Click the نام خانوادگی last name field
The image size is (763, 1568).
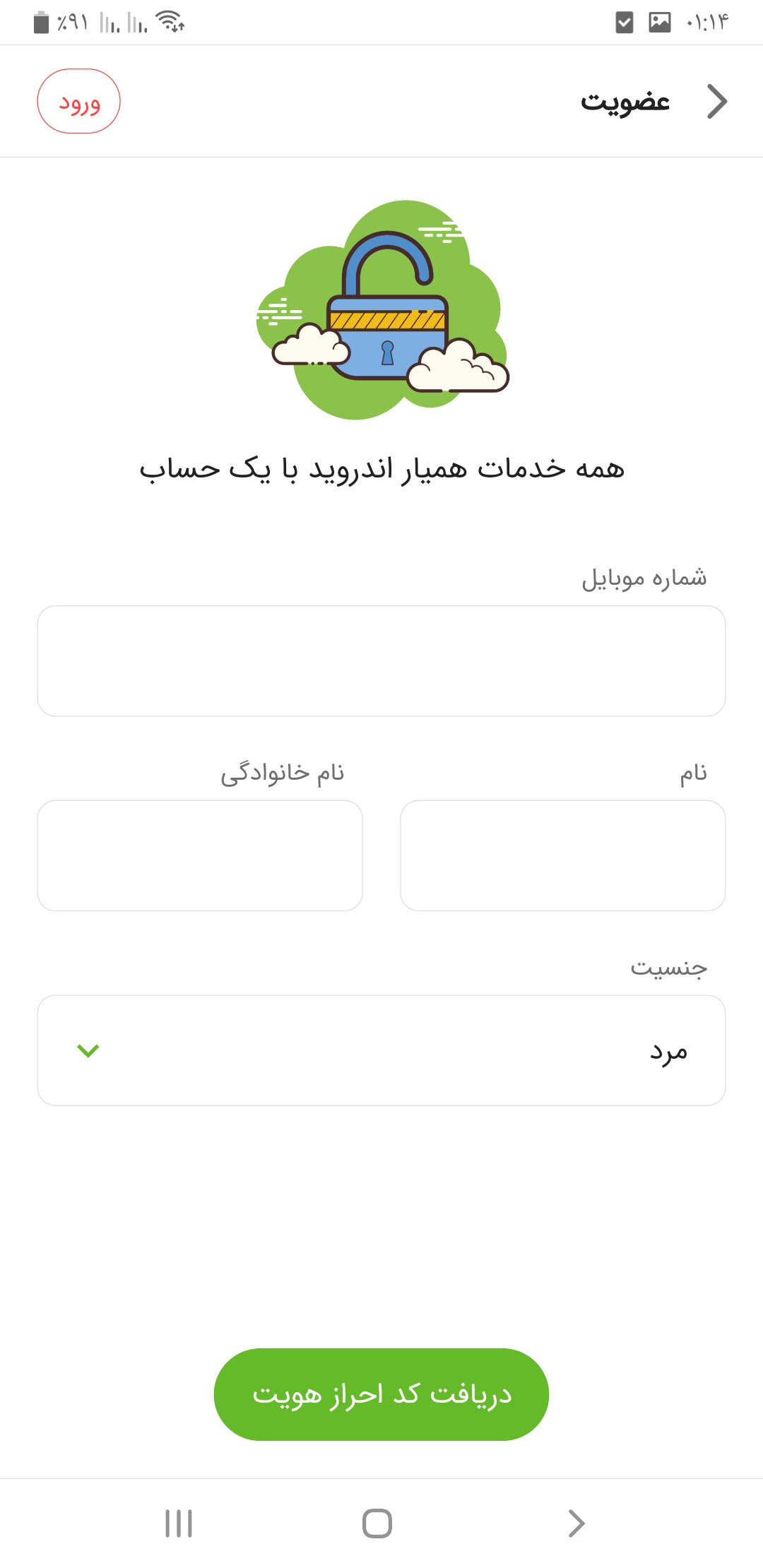coord(200,856)
